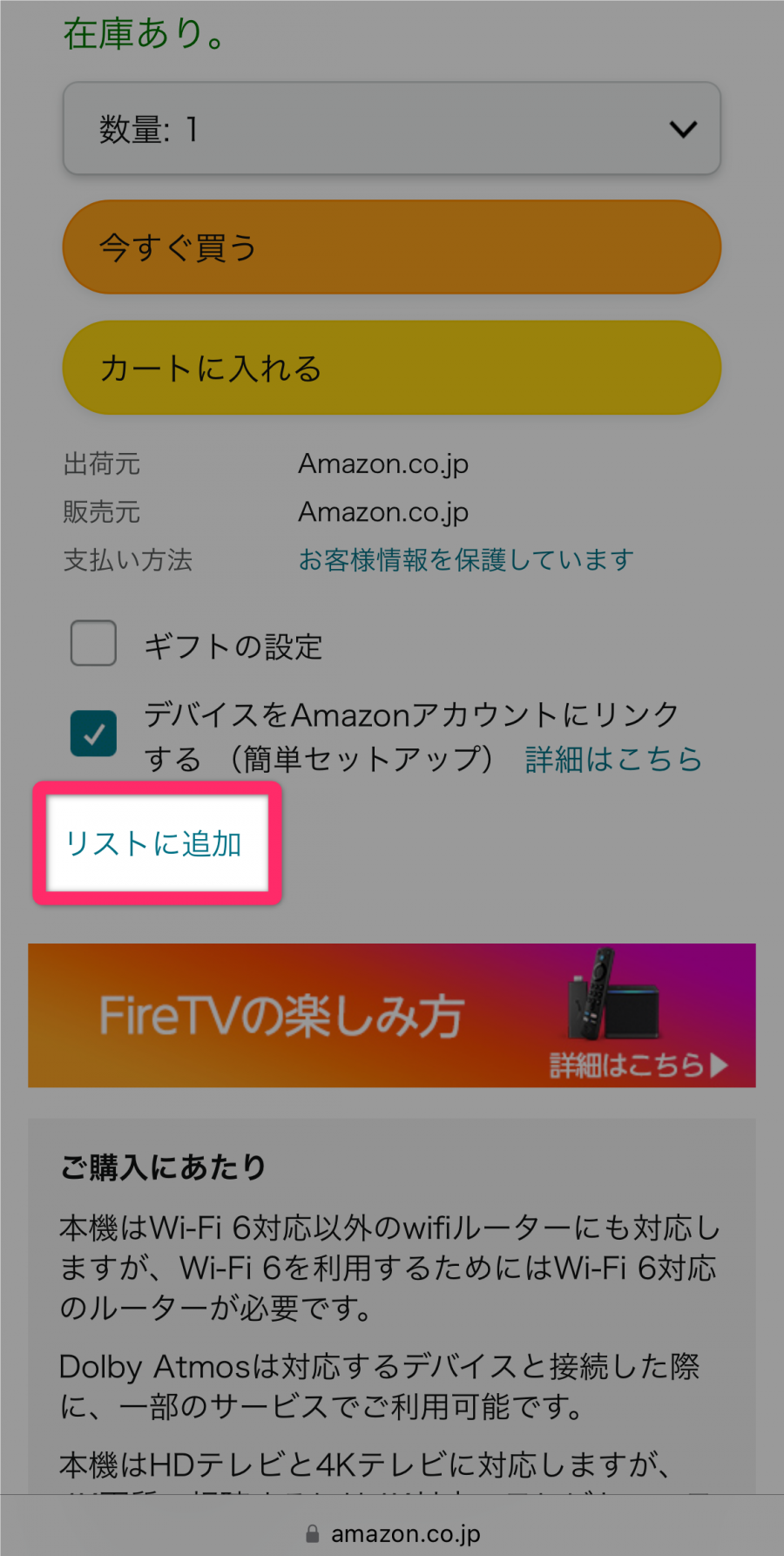
Task: Tap the arrow icon after 詳細はこちら in banner
Action: (x=720, y=1065)
